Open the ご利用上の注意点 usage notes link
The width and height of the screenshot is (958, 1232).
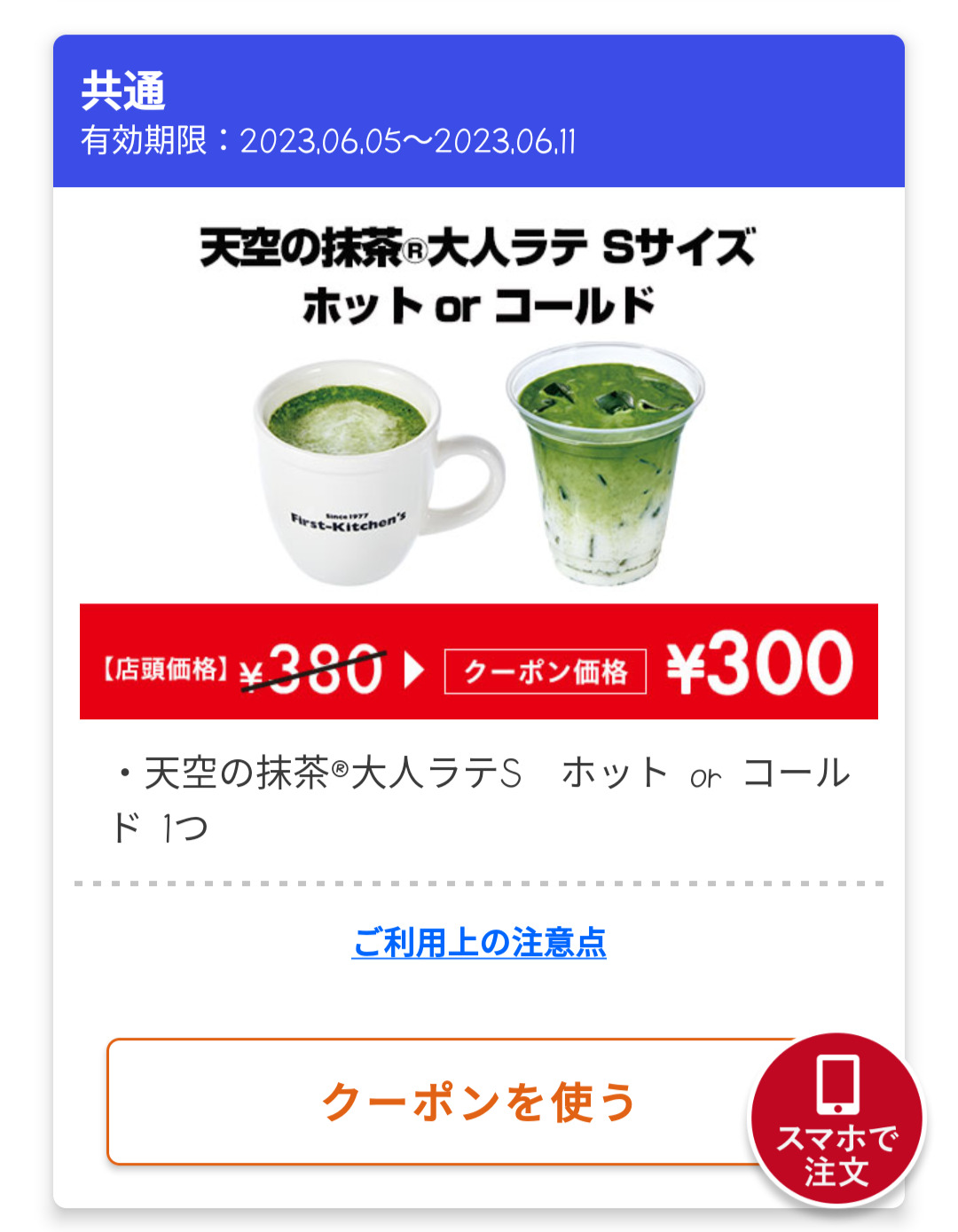point(479,942)
